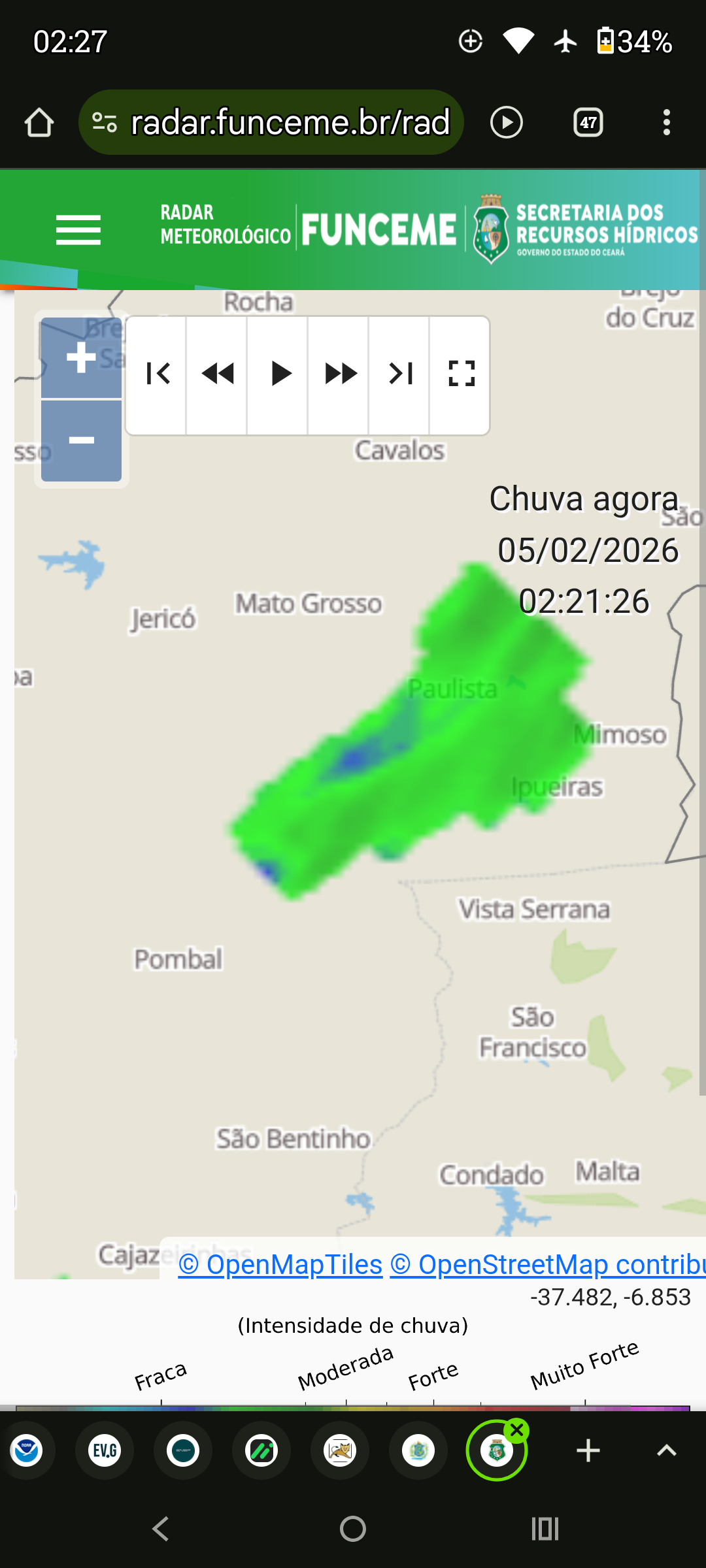Play the radar animation
This screenshot has width=706, height=1568.
point(279,374)
